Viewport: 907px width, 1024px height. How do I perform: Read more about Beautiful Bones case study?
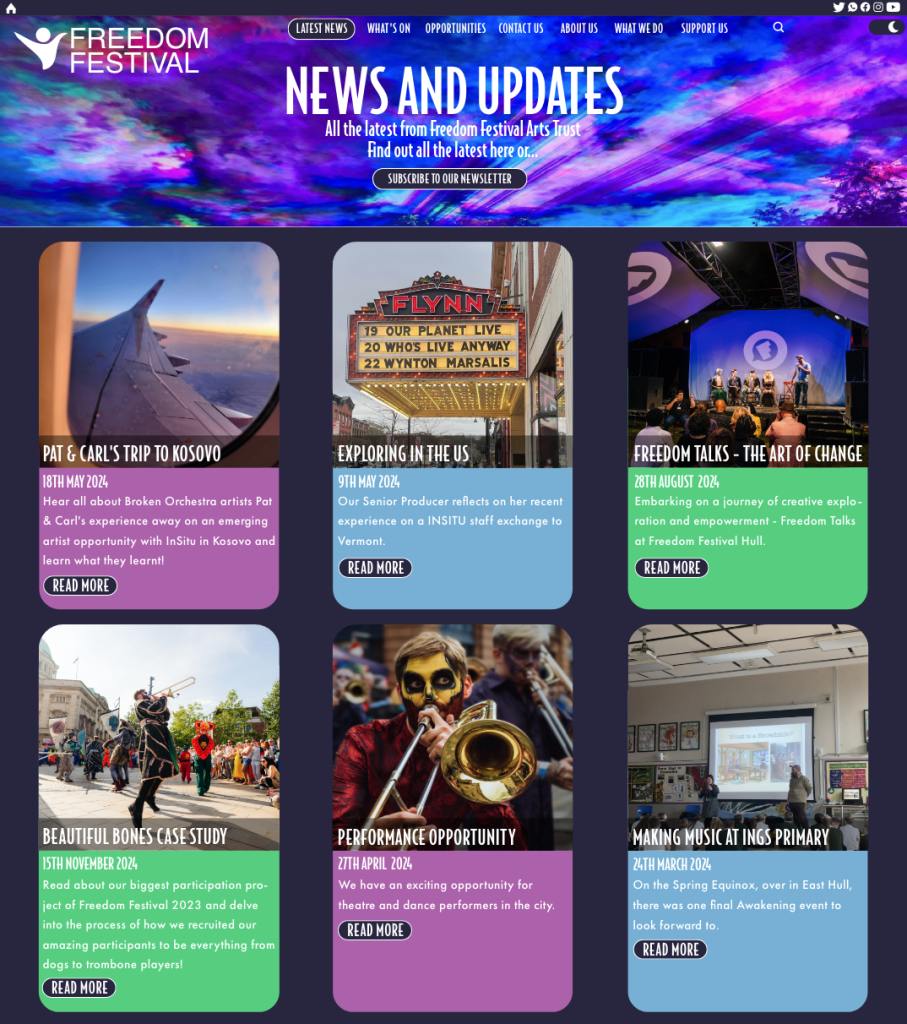(79, 988)
